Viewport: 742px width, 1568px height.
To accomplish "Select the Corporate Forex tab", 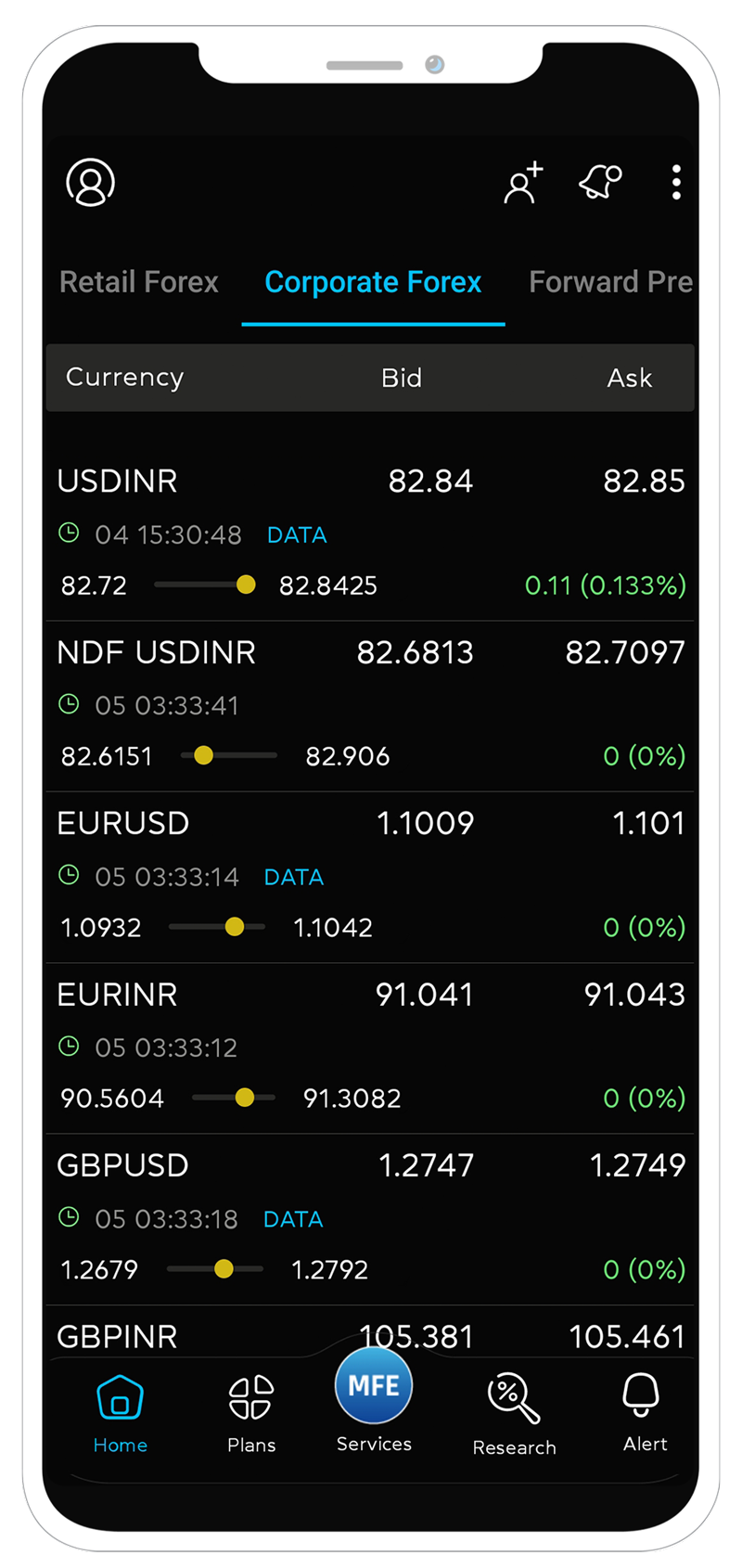I will click(373, 282).
